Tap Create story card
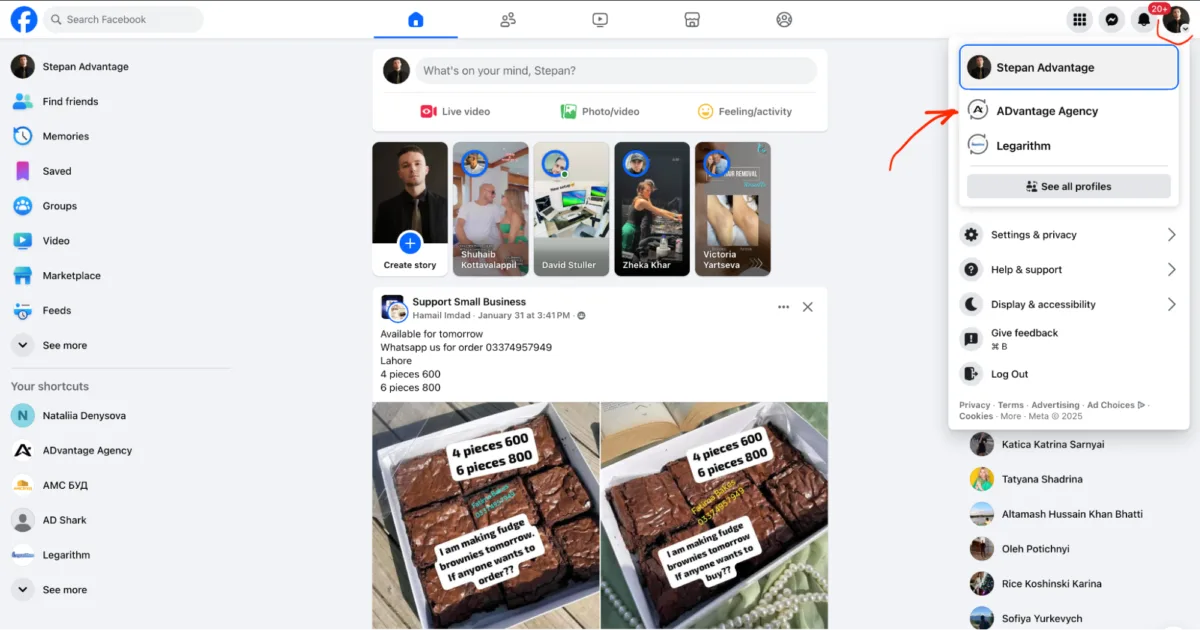This screenshot has width=1200, height=630. pyautogui.click(x=410, y=209)
